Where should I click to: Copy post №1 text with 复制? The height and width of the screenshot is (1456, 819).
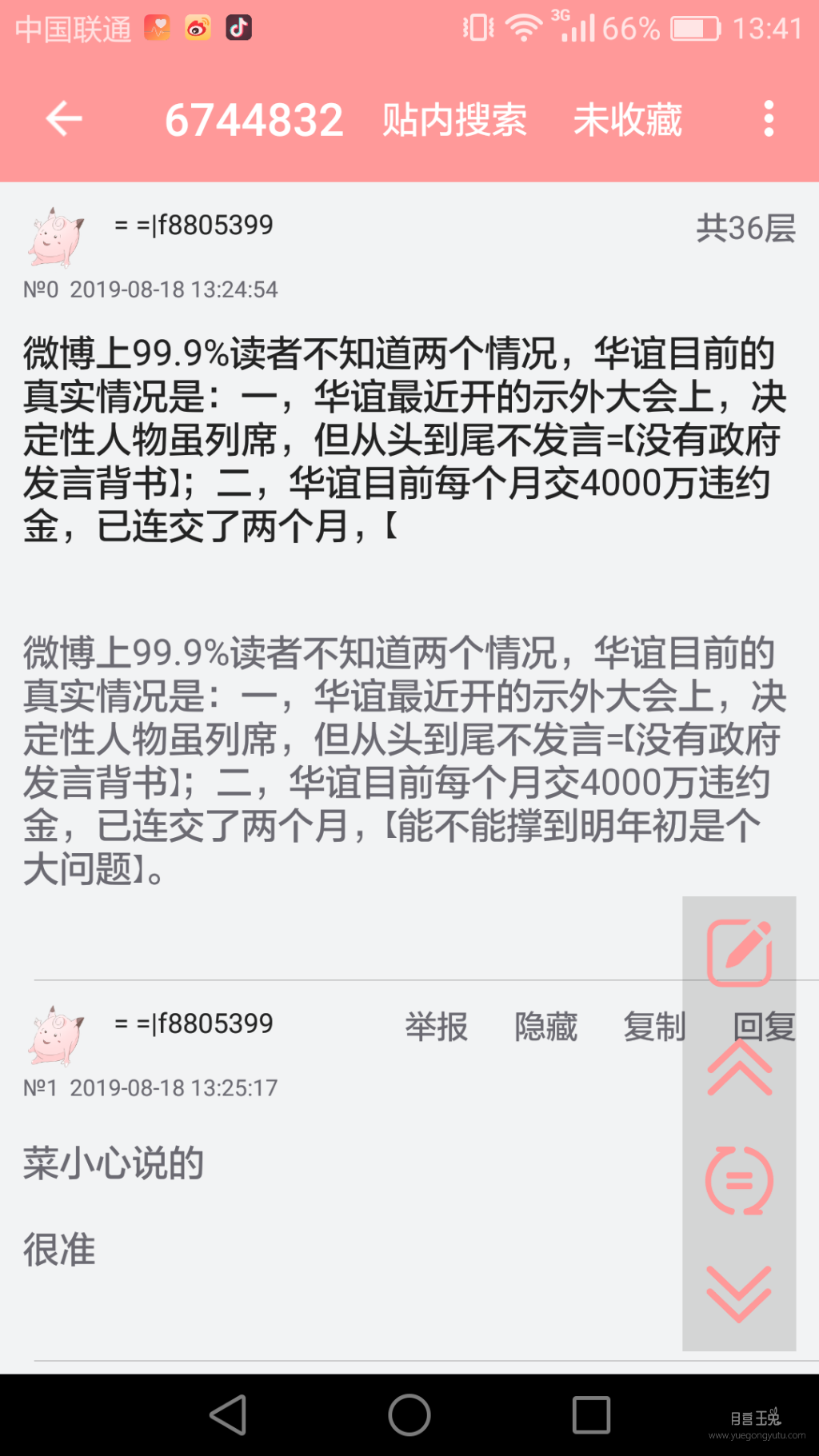653,1027
